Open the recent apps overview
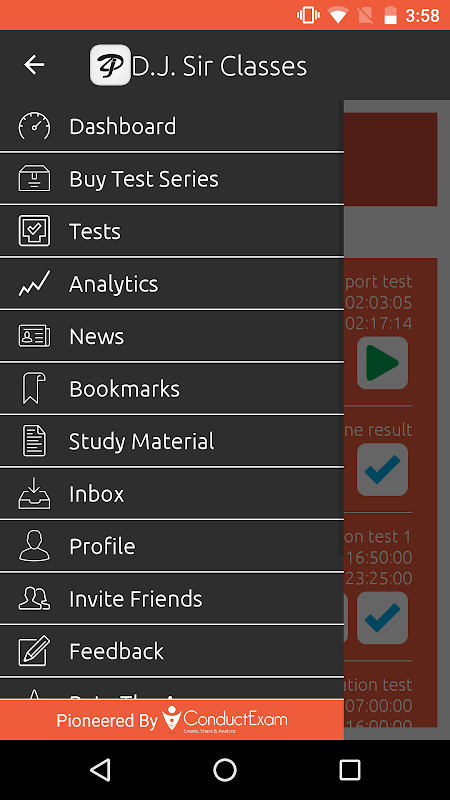 pyautogui.click(x=350, y=769)
